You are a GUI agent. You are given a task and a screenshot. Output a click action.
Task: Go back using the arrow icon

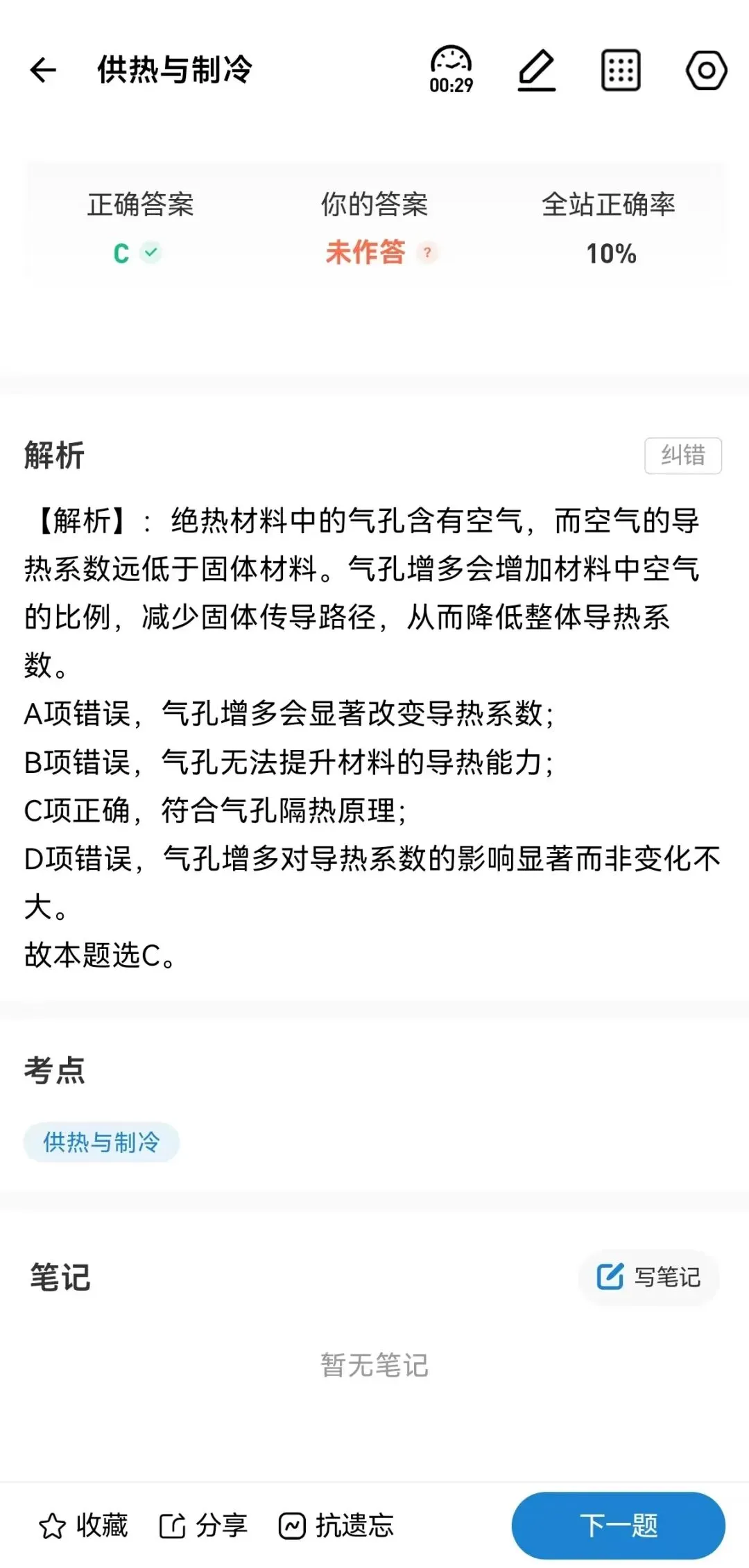click(x=43, y=70)
